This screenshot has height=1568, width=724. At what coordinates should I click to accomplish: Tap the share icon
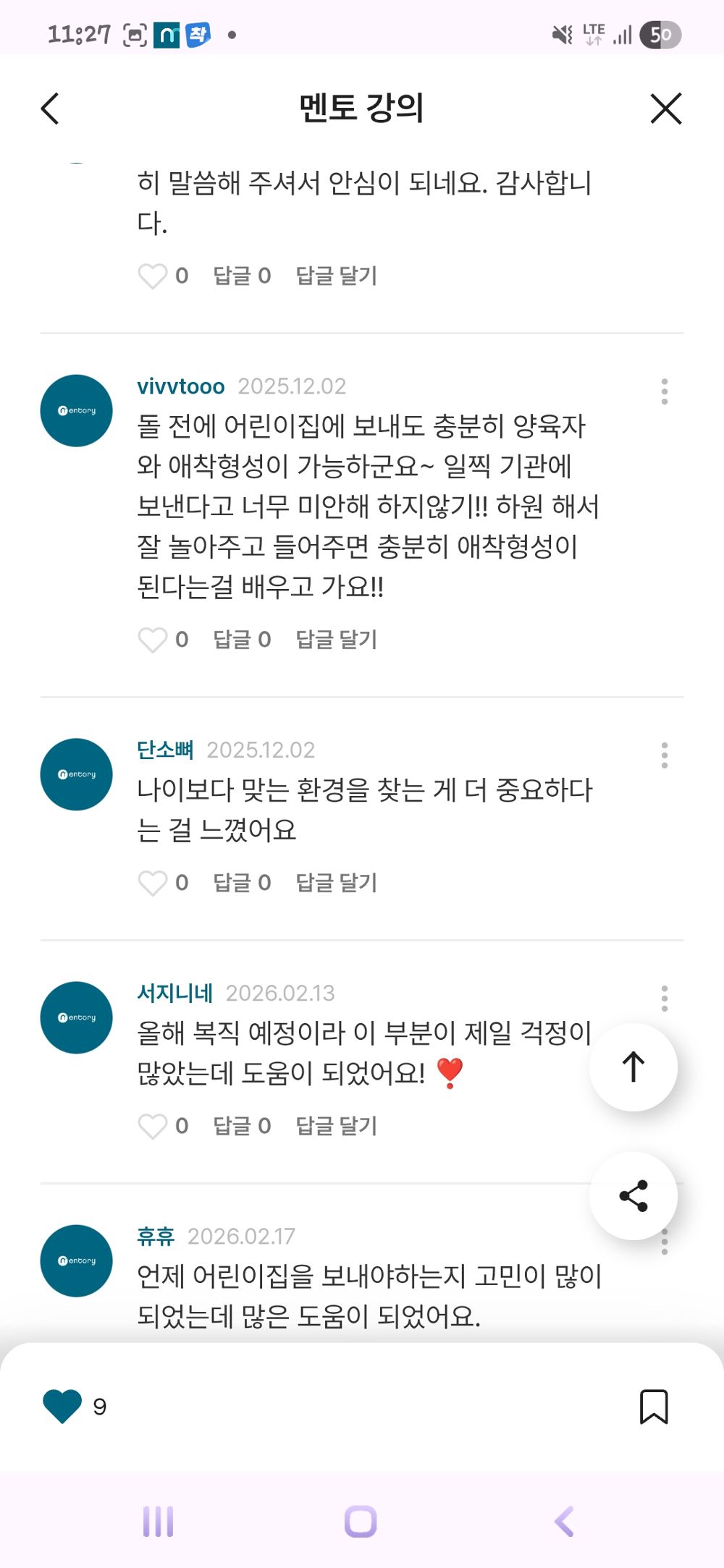coord(633,1196)
